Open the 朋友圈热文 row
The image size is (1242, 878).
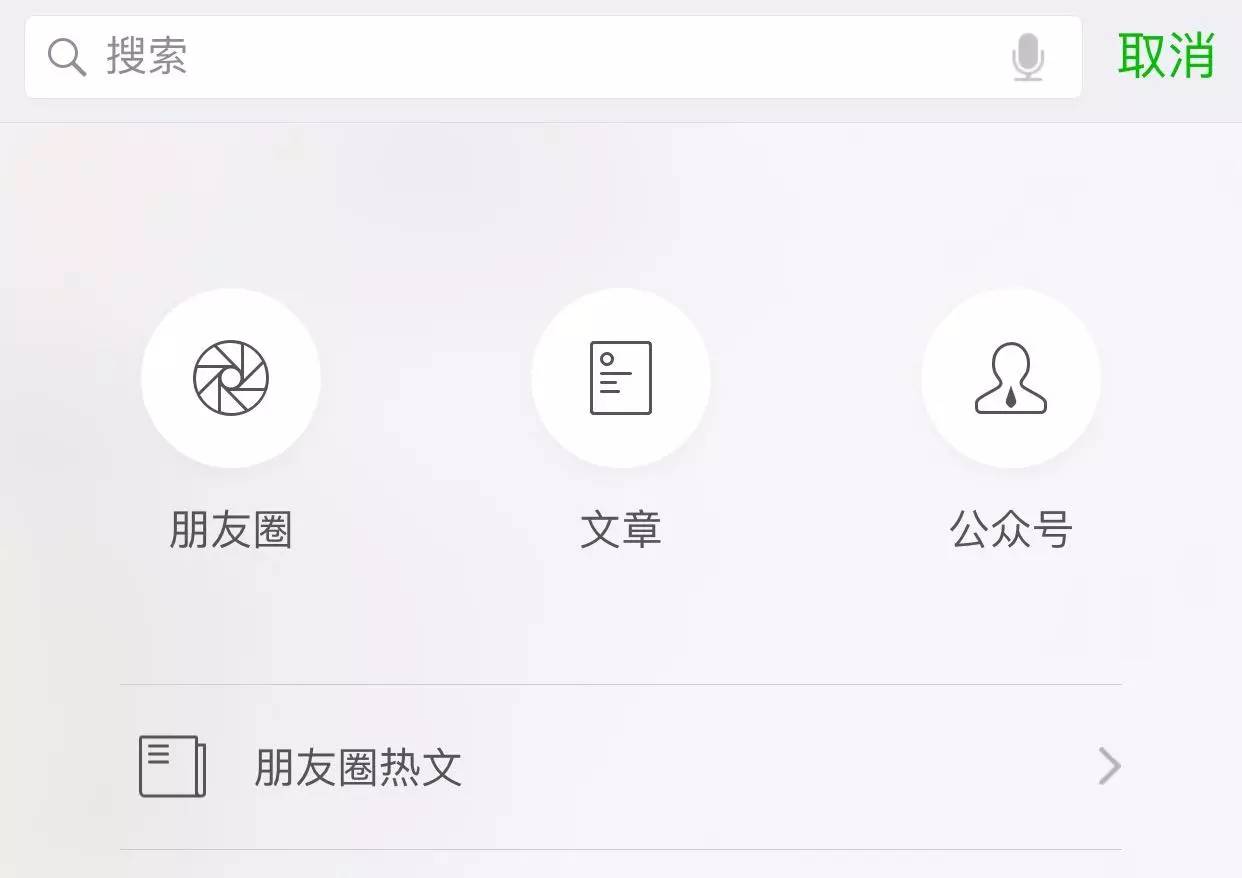click(620, 767)
